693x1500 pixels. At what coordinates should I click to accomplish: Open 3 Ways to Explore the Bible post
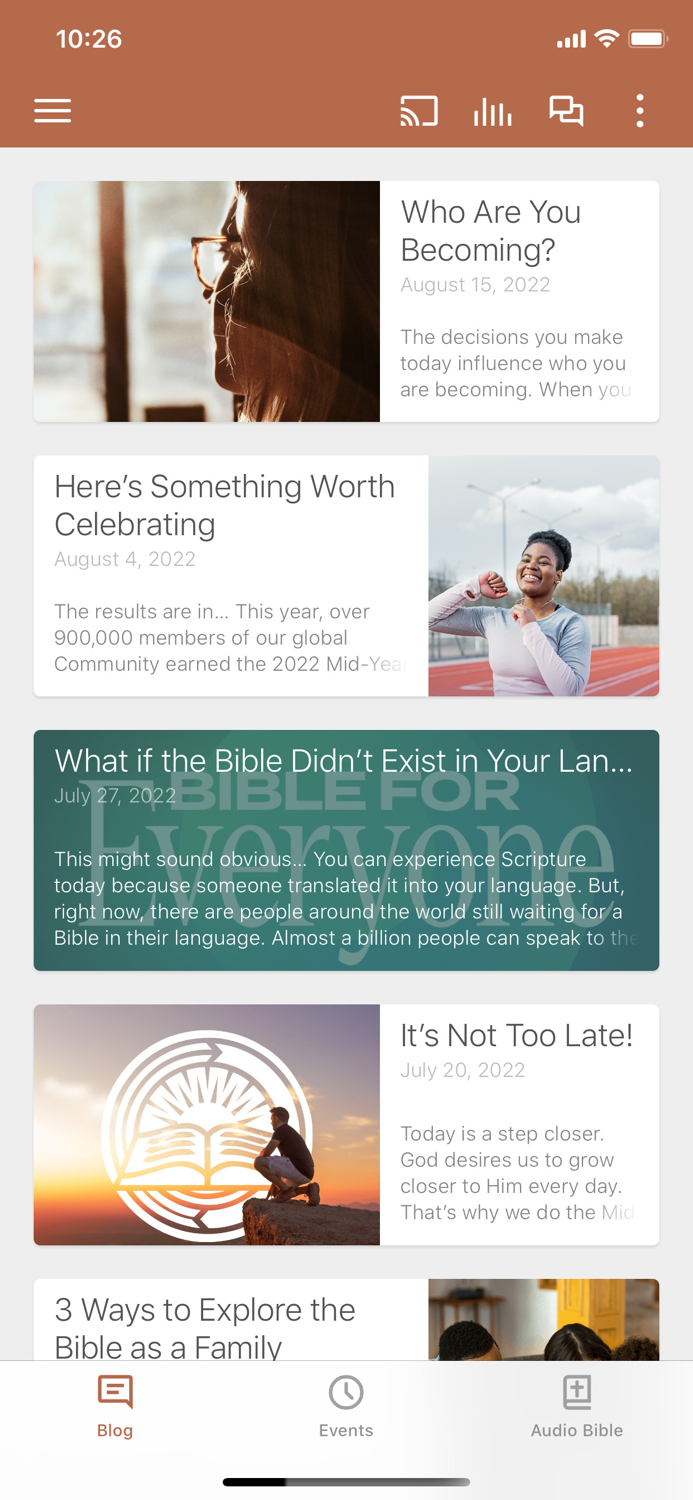coord(346,1320)
